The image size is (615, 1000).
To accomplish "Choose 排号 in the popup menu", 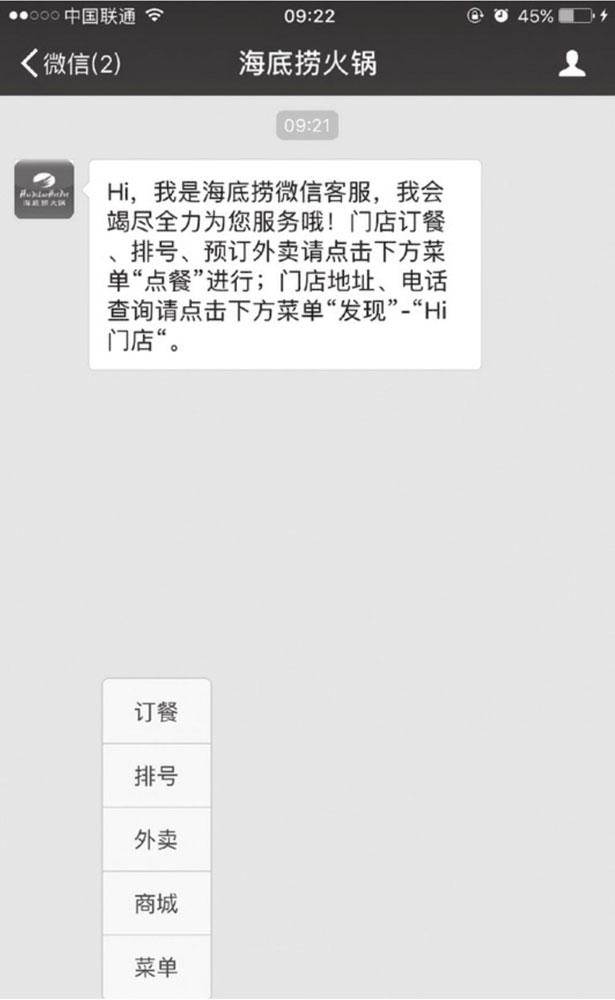I will (156, 776).
